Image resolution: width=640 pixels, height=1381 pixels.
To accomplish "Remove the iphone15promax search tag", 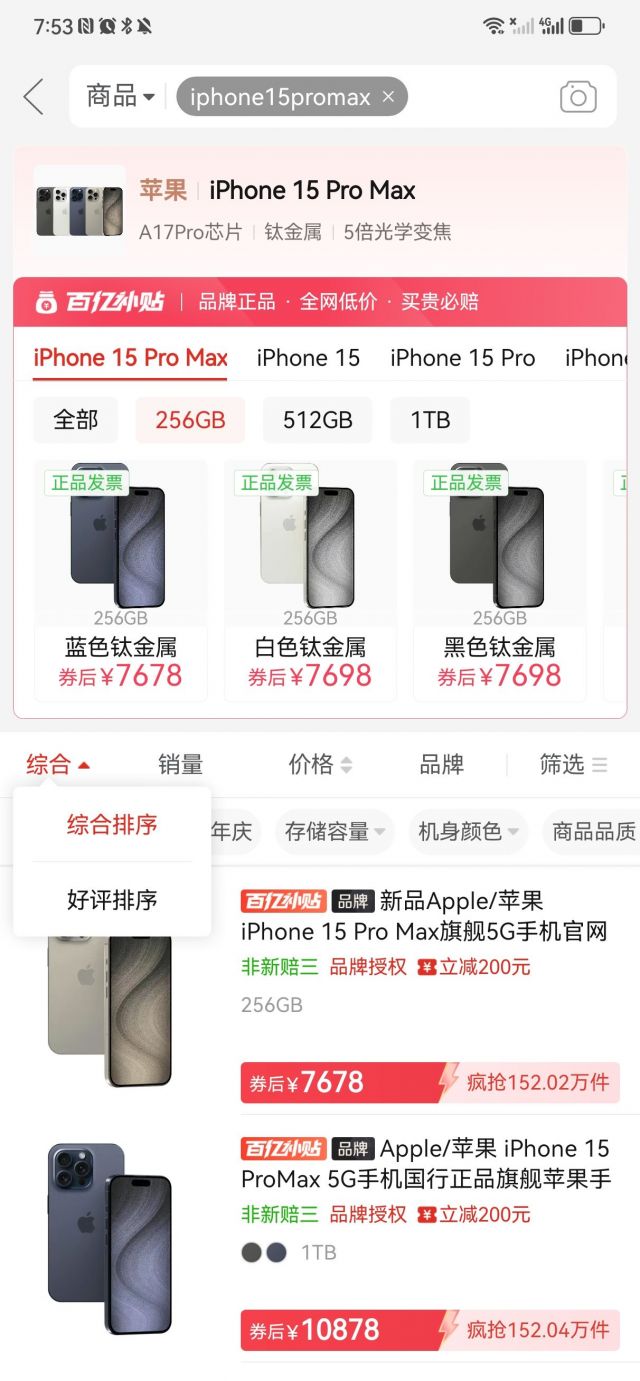I will [389, 97].
